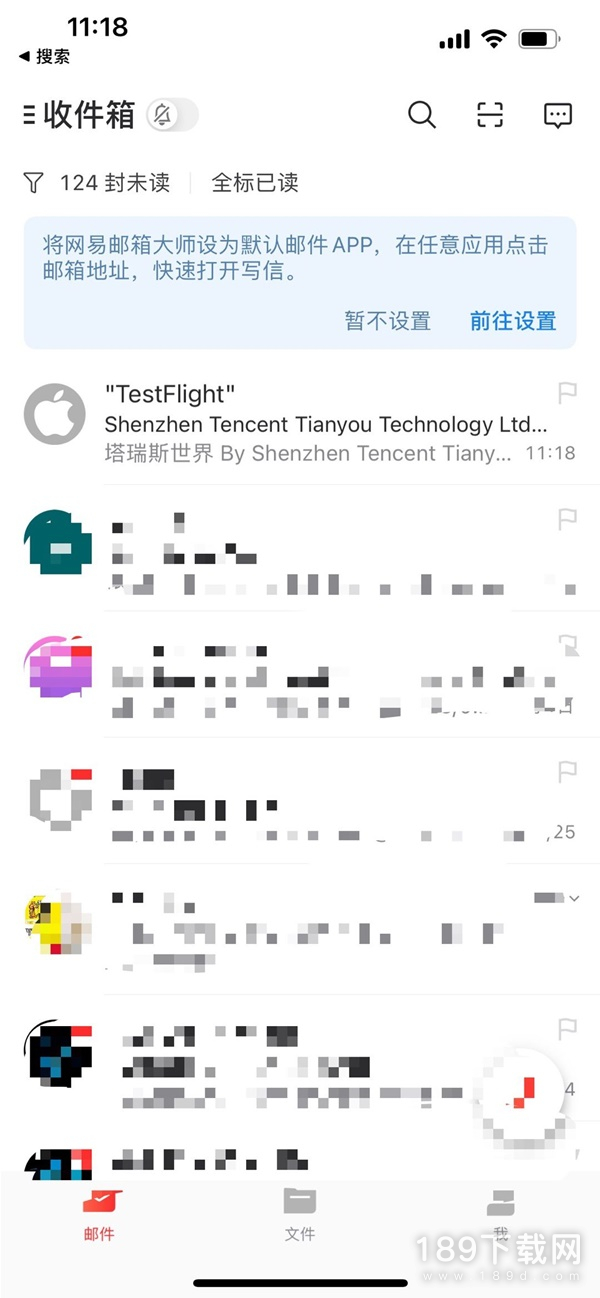Switch to the 我 tab
This screenshot has height=1298, width=600.
(x=500, y=1214)
